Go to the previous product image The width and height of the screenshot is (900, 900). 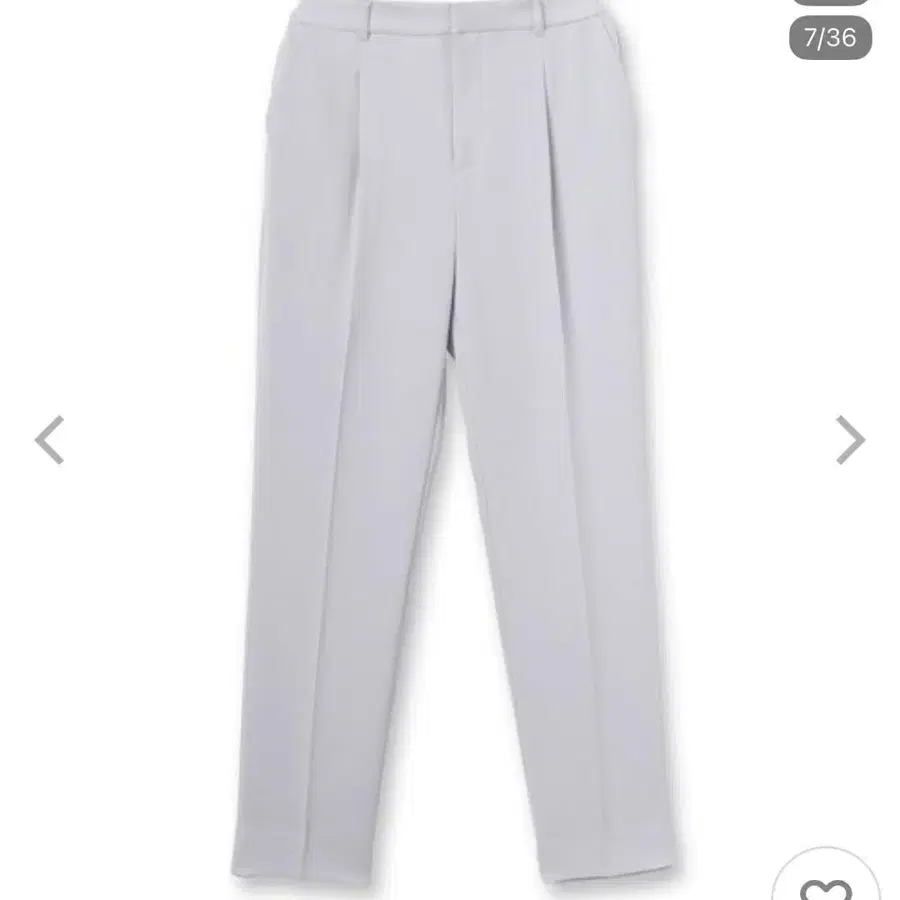(49, 440)
